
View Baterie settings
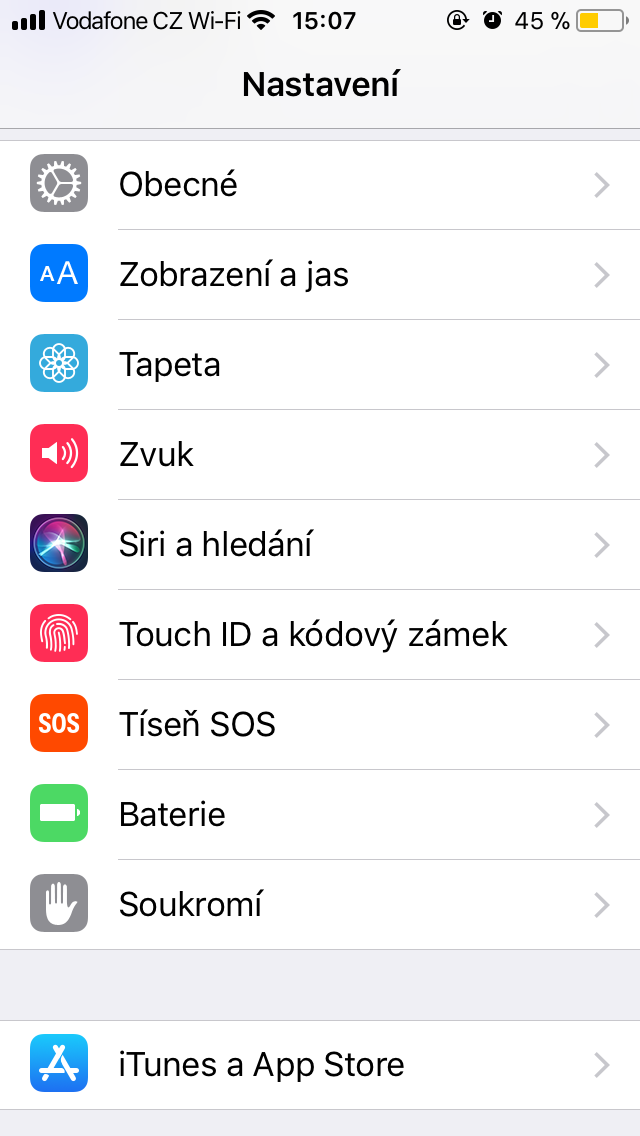[320, 814]
